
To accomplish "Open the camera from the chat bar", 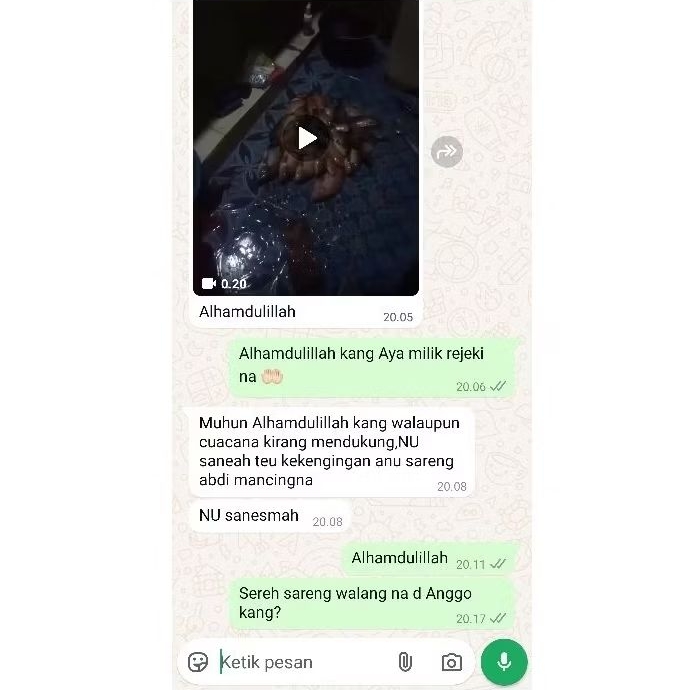I will [x=452, y=662].
